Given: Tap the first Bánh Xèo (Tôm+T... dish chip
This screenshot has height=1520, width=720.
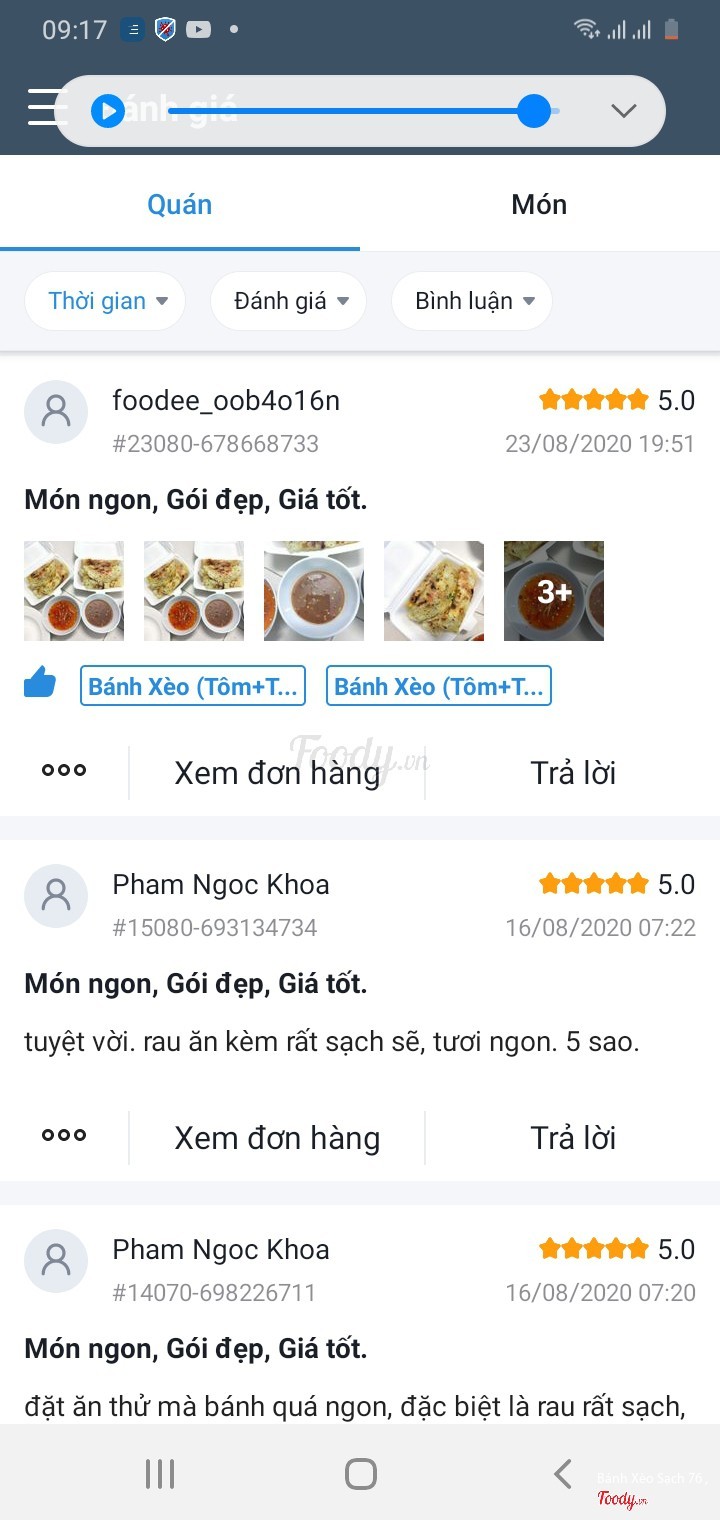Looking at the screenshot, I should pyautogui.click(x=193, y=686).
